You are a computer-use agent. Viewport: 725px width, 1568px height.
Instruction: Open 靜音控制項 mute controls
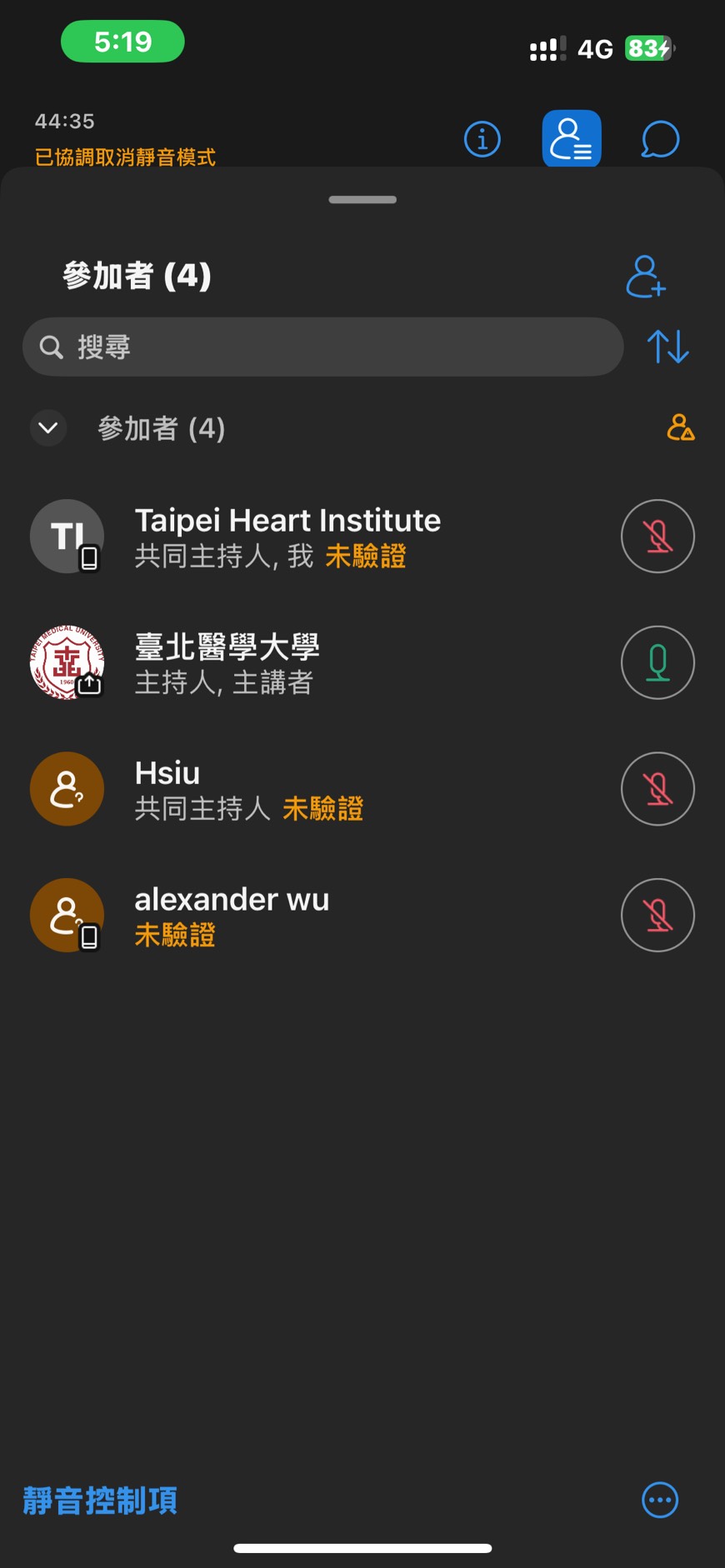100,1501
